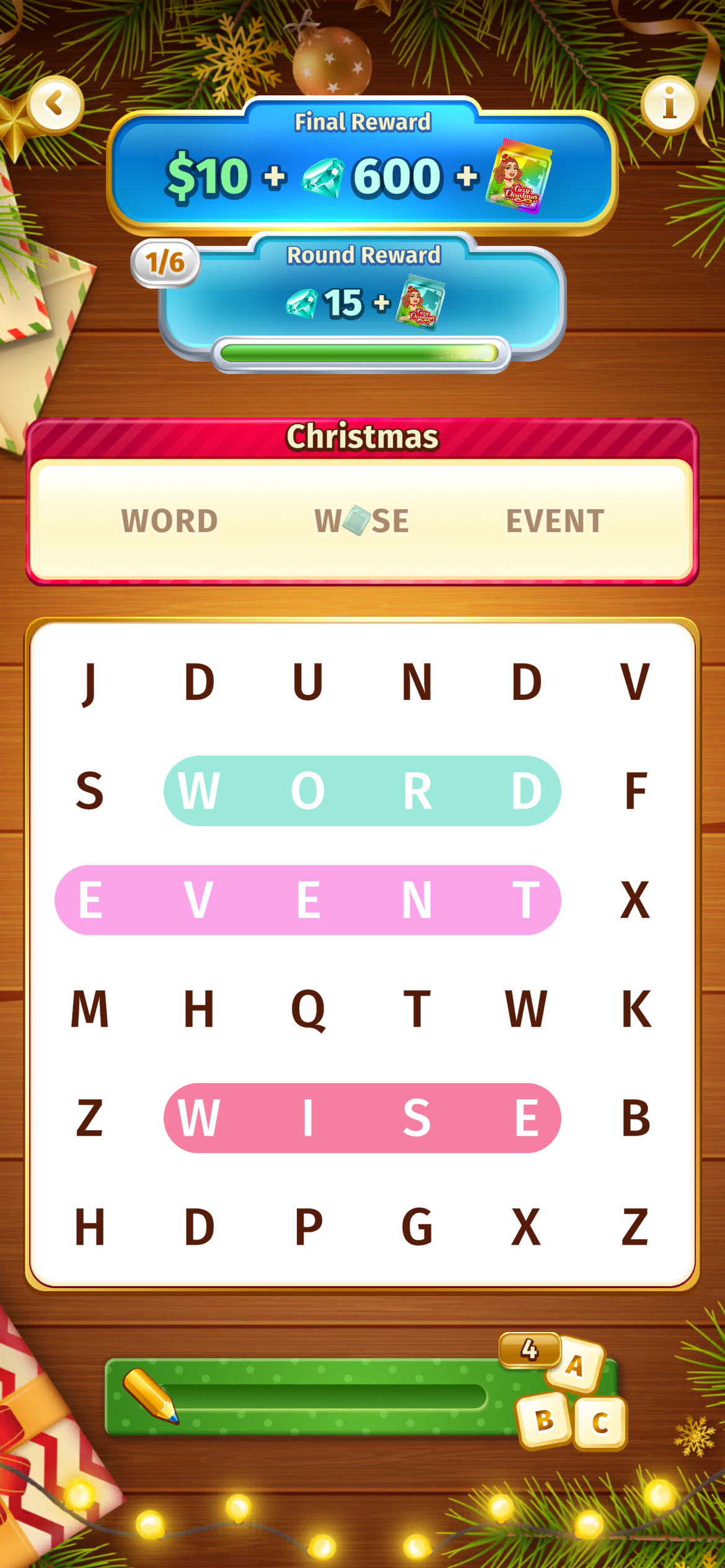
Task: Go back using the arrow button
Action: (55, 103)
